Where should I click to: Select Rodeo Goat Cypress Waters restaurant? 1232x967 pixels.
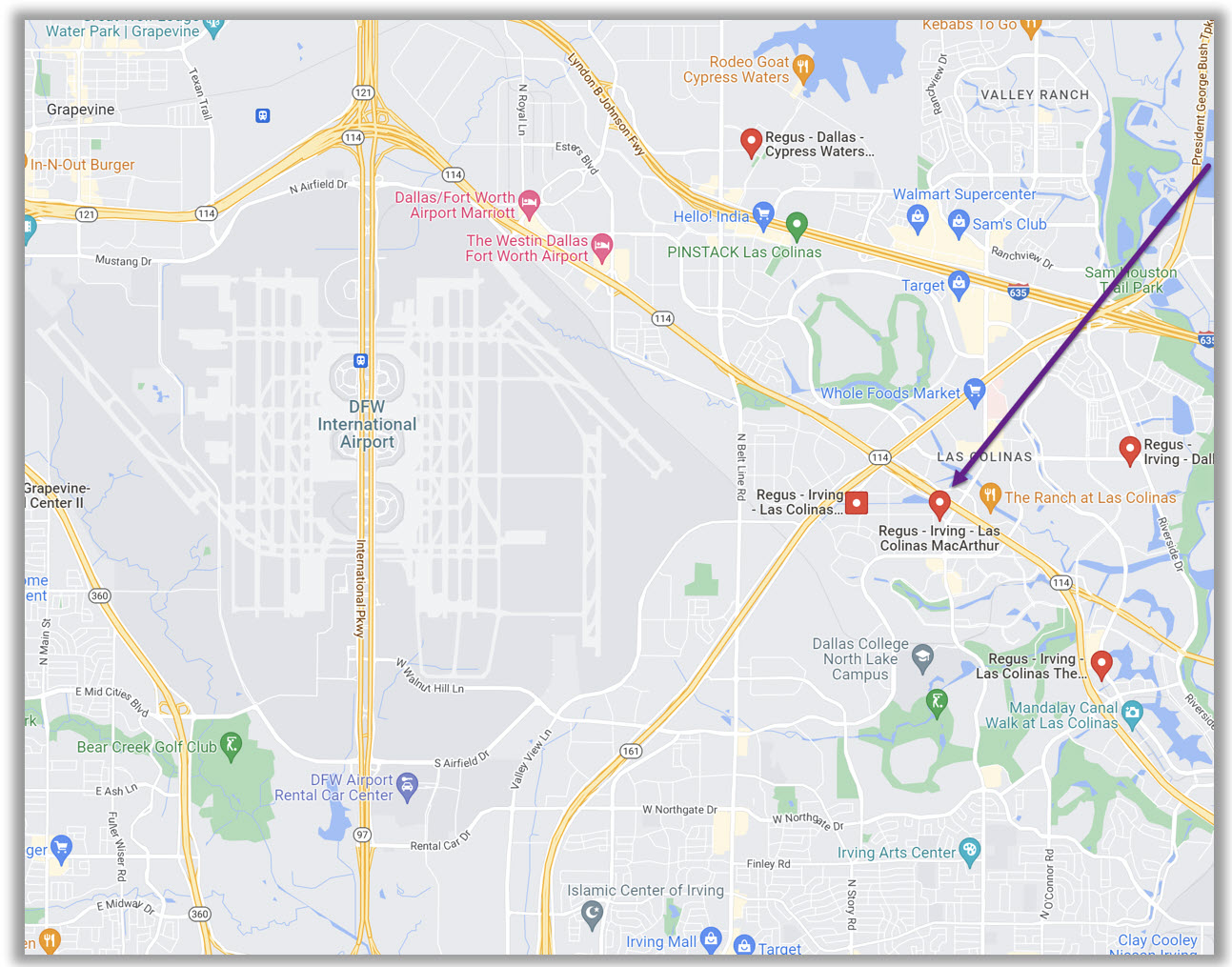[x=803, y=68]
